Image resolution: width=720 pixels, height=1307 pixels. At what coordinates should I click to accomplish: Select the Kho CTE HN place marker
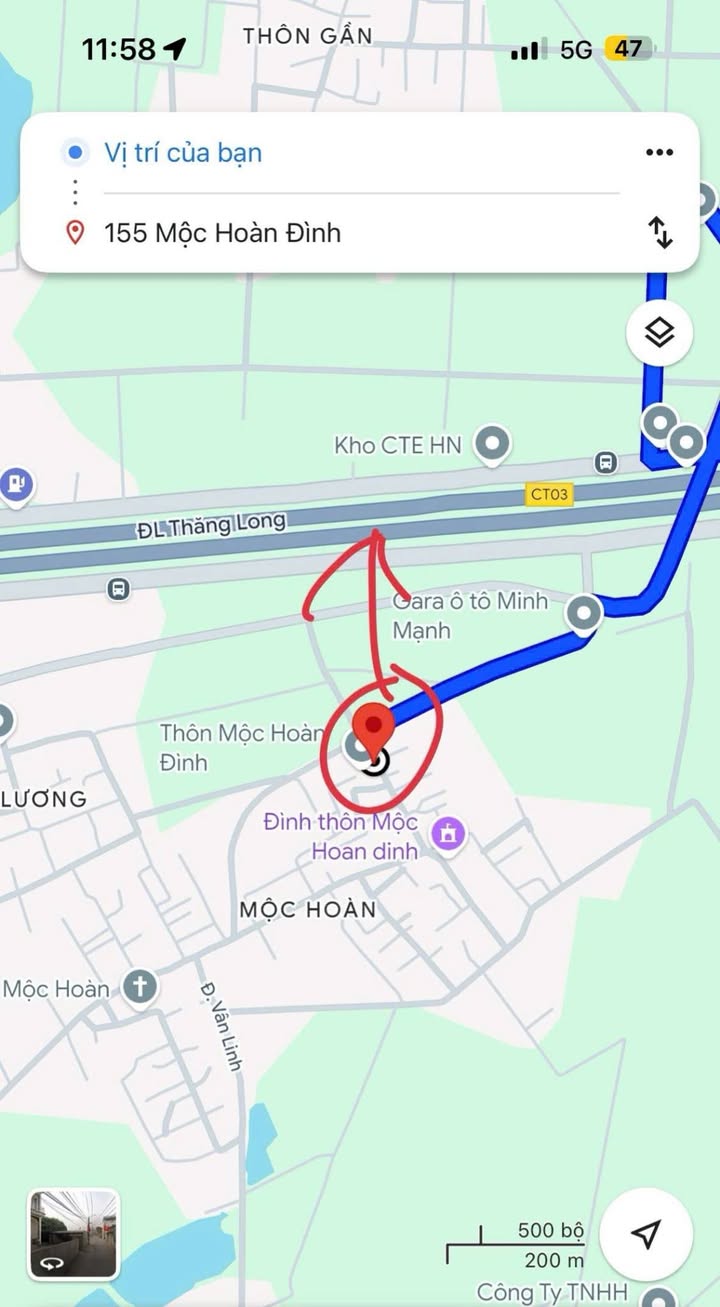click(491, 443)
